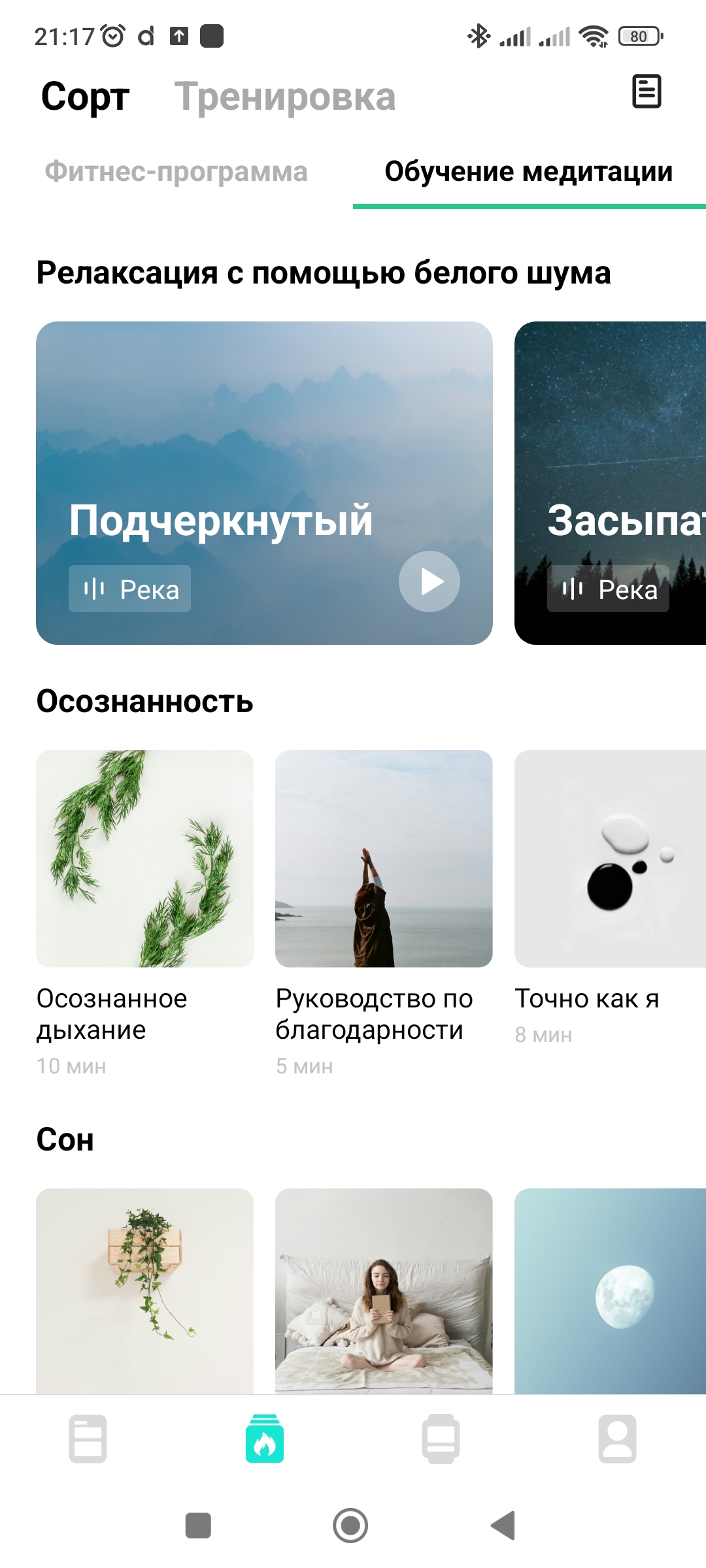Open the records list icon at top right

[x=647, y=91]
